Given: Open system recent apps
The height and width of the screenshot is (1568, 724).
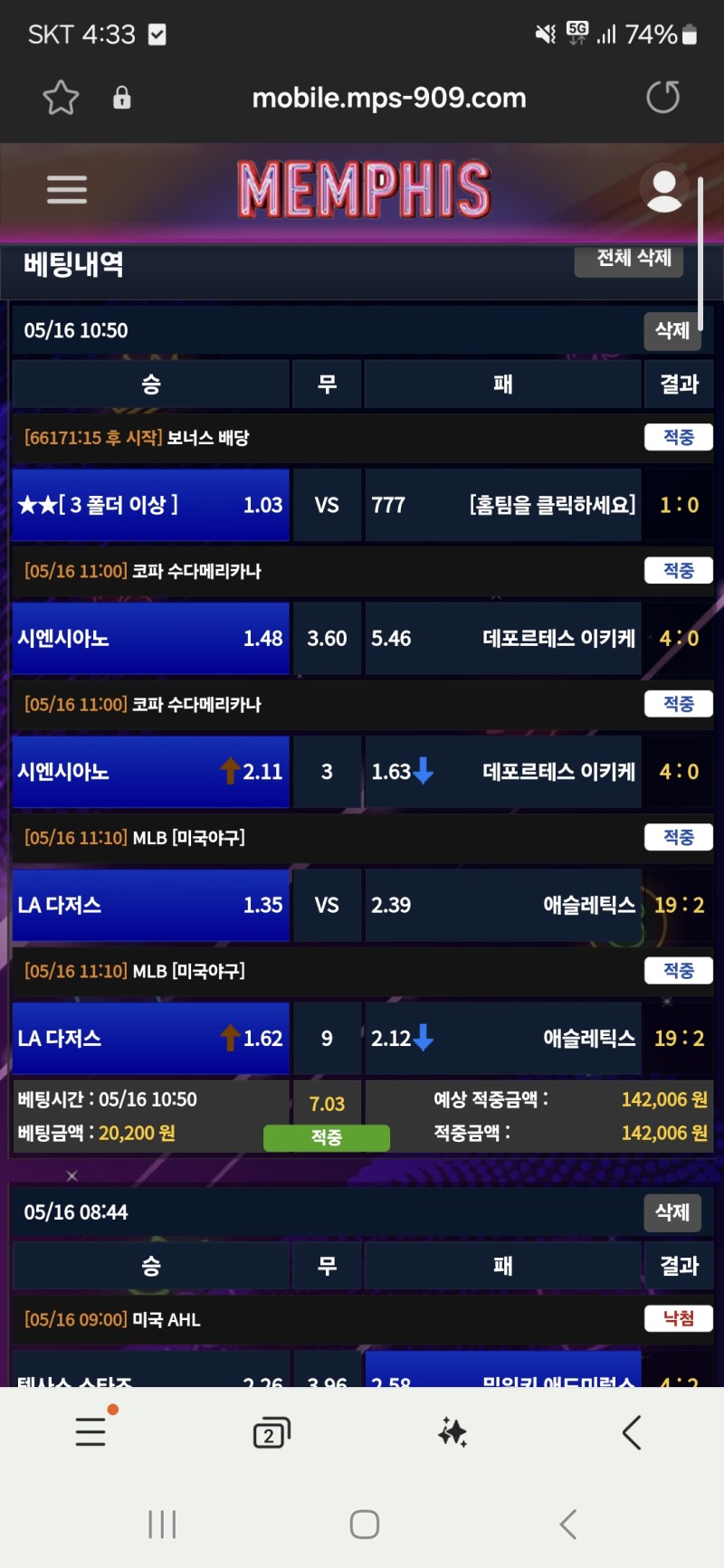Looking at the screenshot, I should click(162, 1525).
